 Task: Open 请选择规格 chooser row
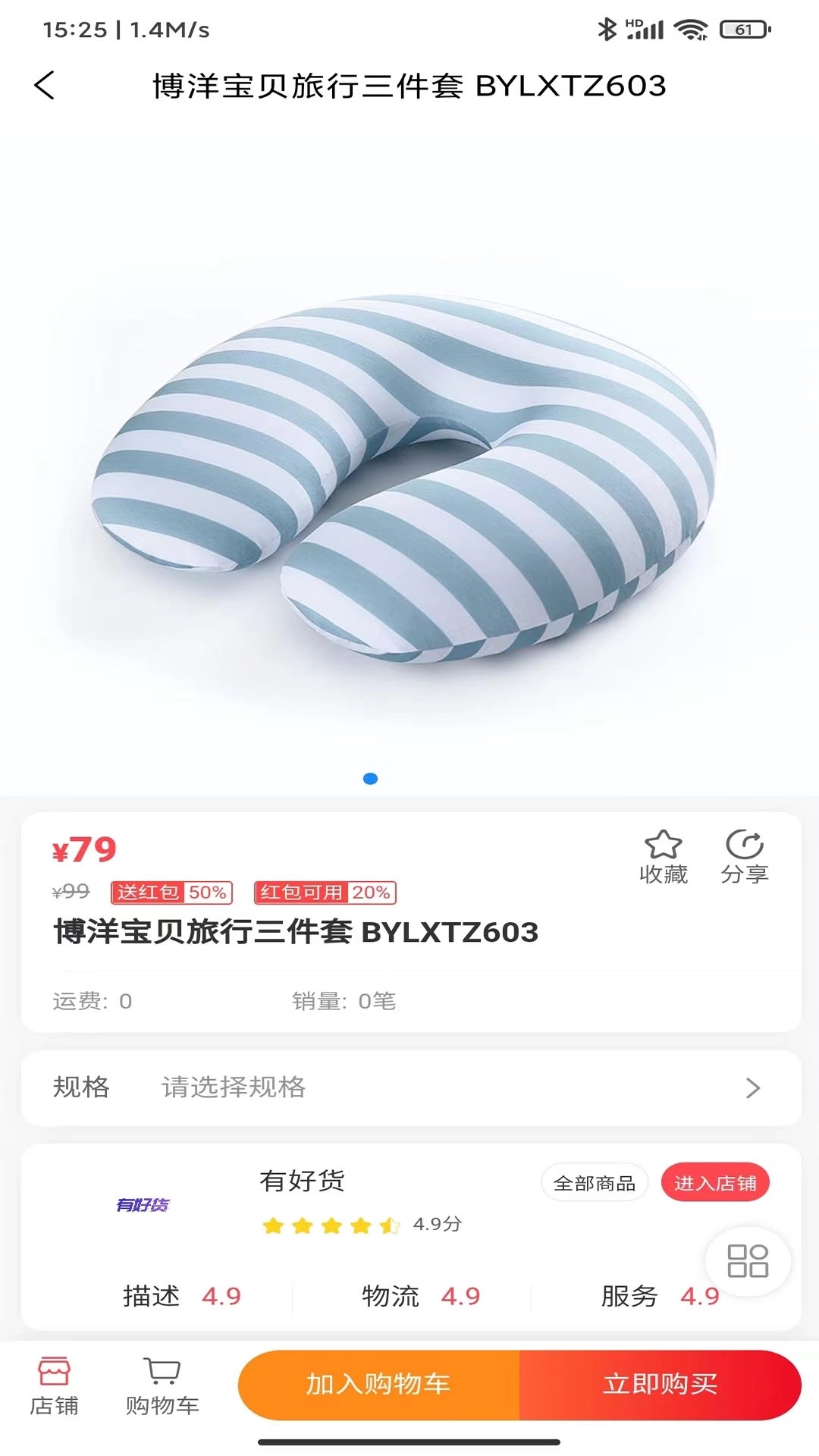tap(233, 1087)
